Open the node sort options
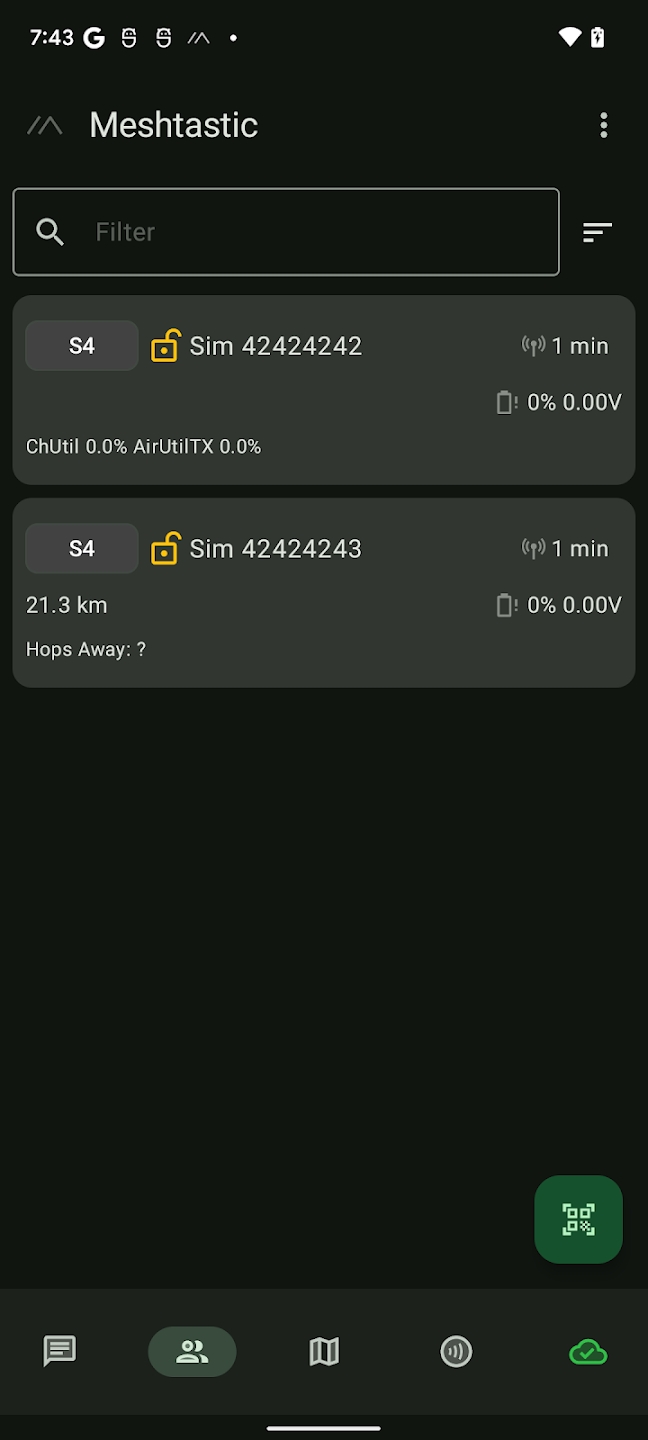 [597, 232]
